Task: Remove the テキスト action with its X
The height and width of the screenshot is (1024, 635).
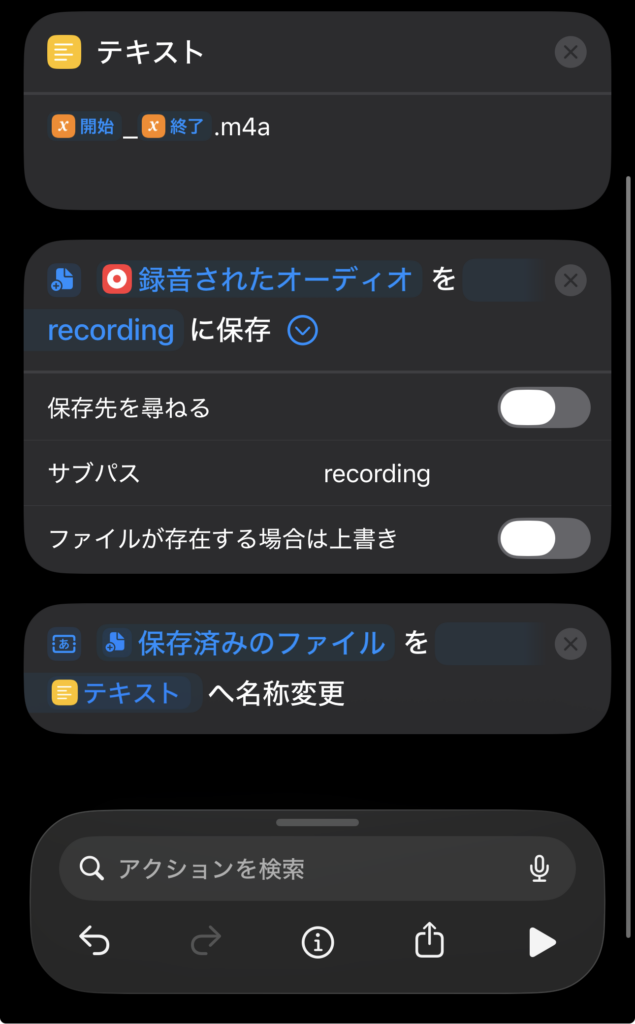Action: pyautogui.click(x=570, y=52)
